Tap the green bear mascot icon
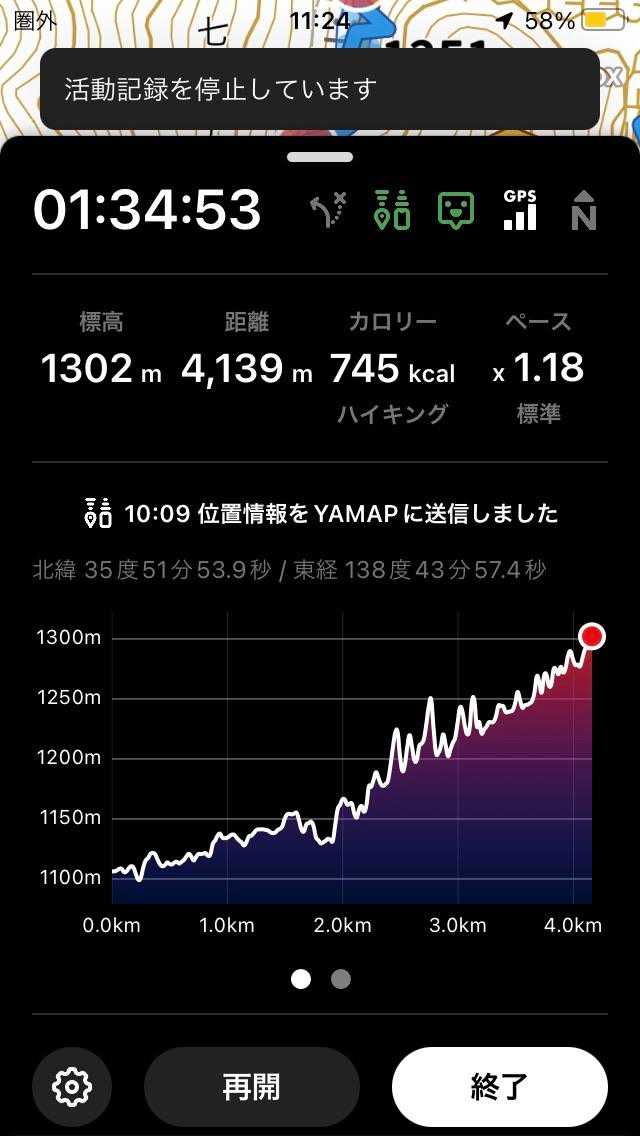The image size is (640, 1136). (x=456, y=210)
